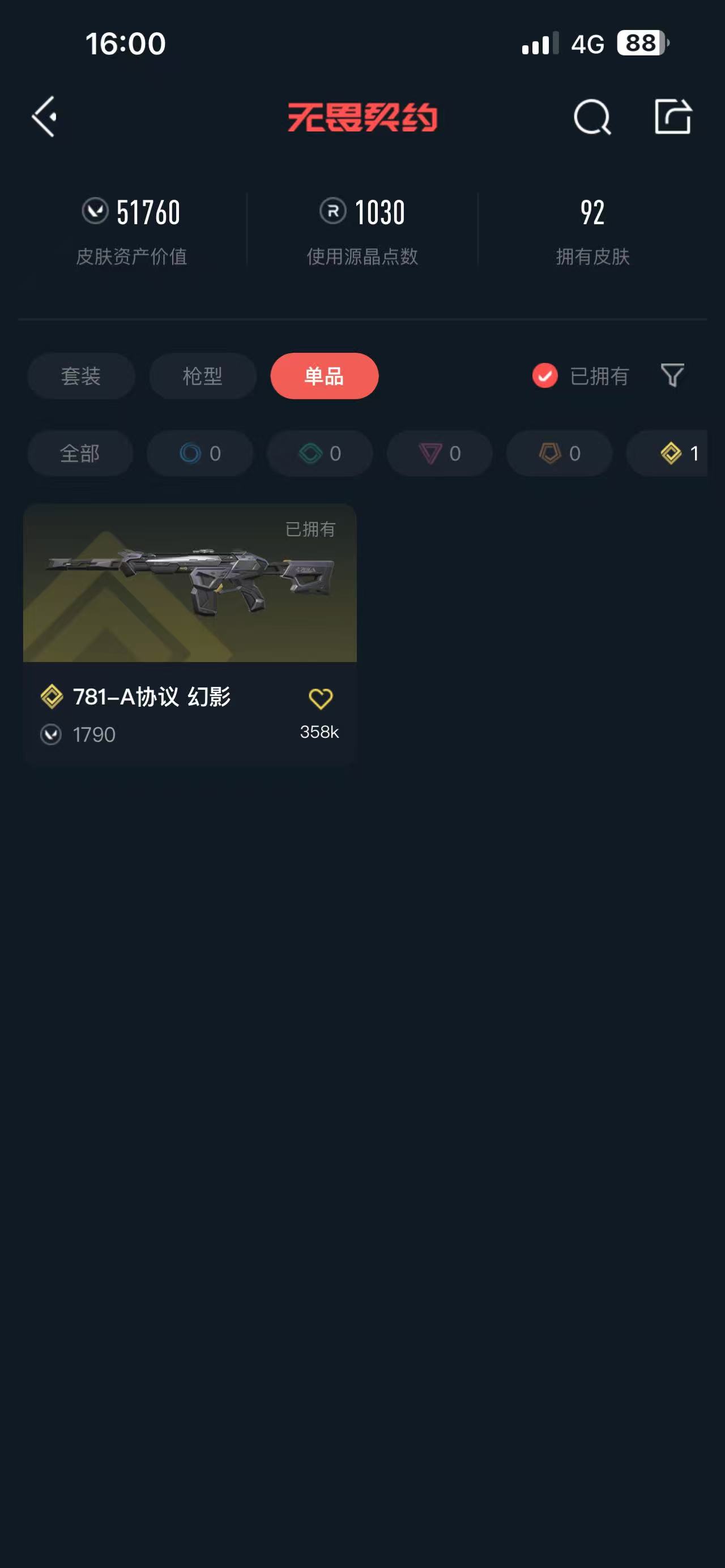This screenshot has width=725, height=1568.
Task: Uncheck the 已拥有 filter
Action: pyautogui.click(x=580, y=375)
